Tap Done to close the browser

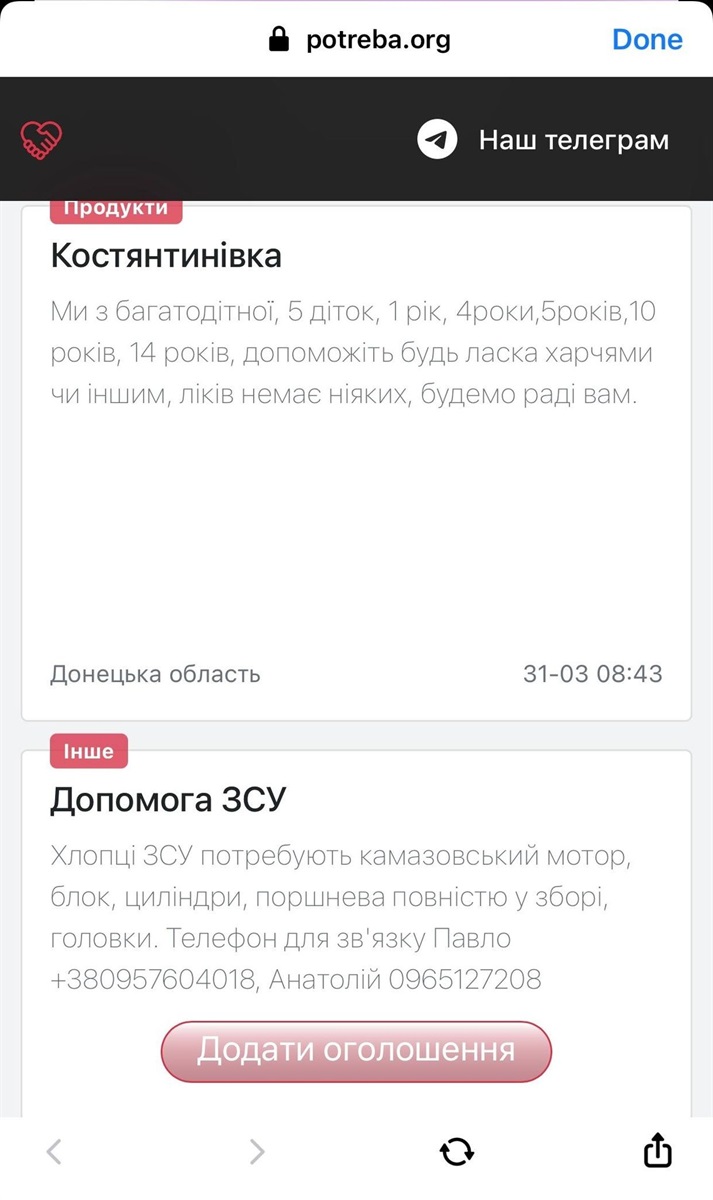pyautogui.click(x=647, y=39)
